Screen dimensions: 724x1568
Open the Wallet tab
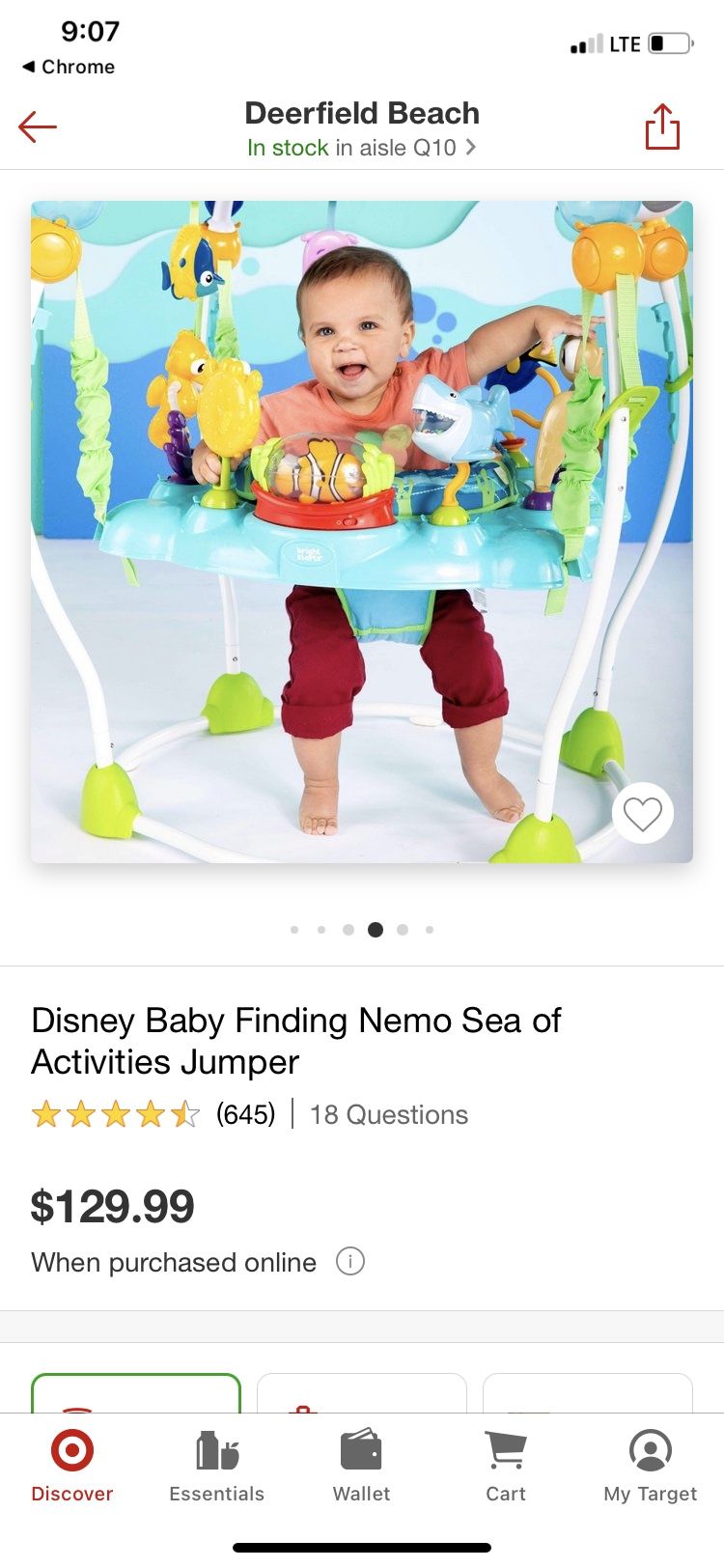[361, 1466]
